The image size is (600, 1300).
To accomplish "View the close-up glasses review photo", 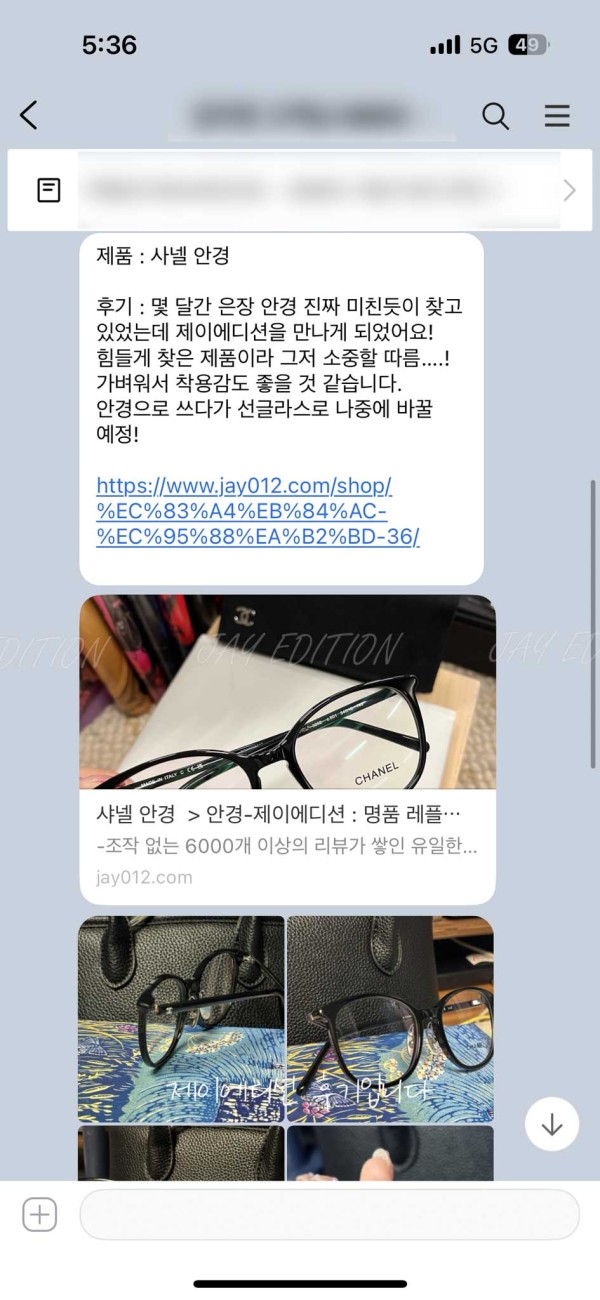I will click(390, 1018).
